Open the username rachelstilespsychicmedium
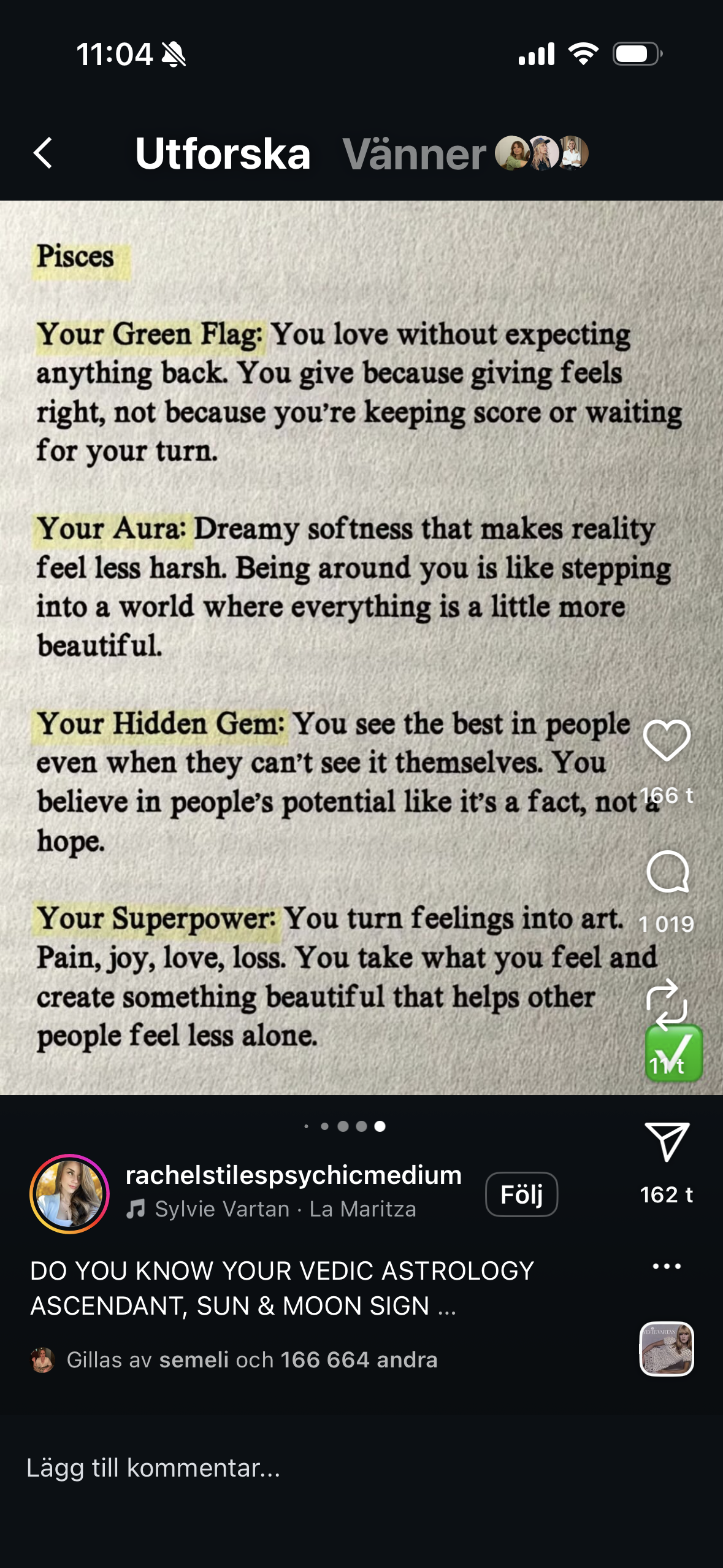Image resolution: width=723 pixels, height=1568 pixels. pos(293,1175)
